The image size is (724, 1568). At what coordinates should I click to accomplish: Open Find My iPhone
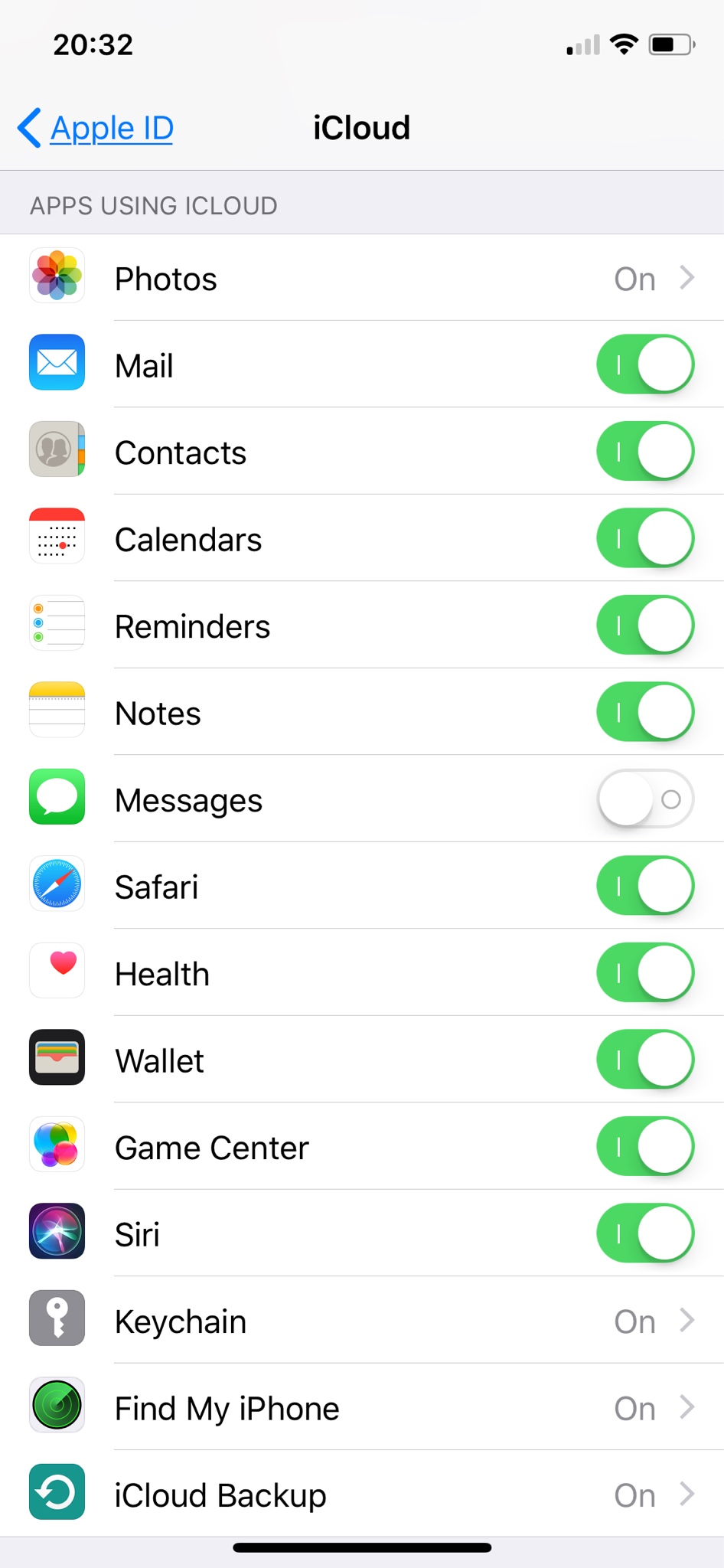362,1407
